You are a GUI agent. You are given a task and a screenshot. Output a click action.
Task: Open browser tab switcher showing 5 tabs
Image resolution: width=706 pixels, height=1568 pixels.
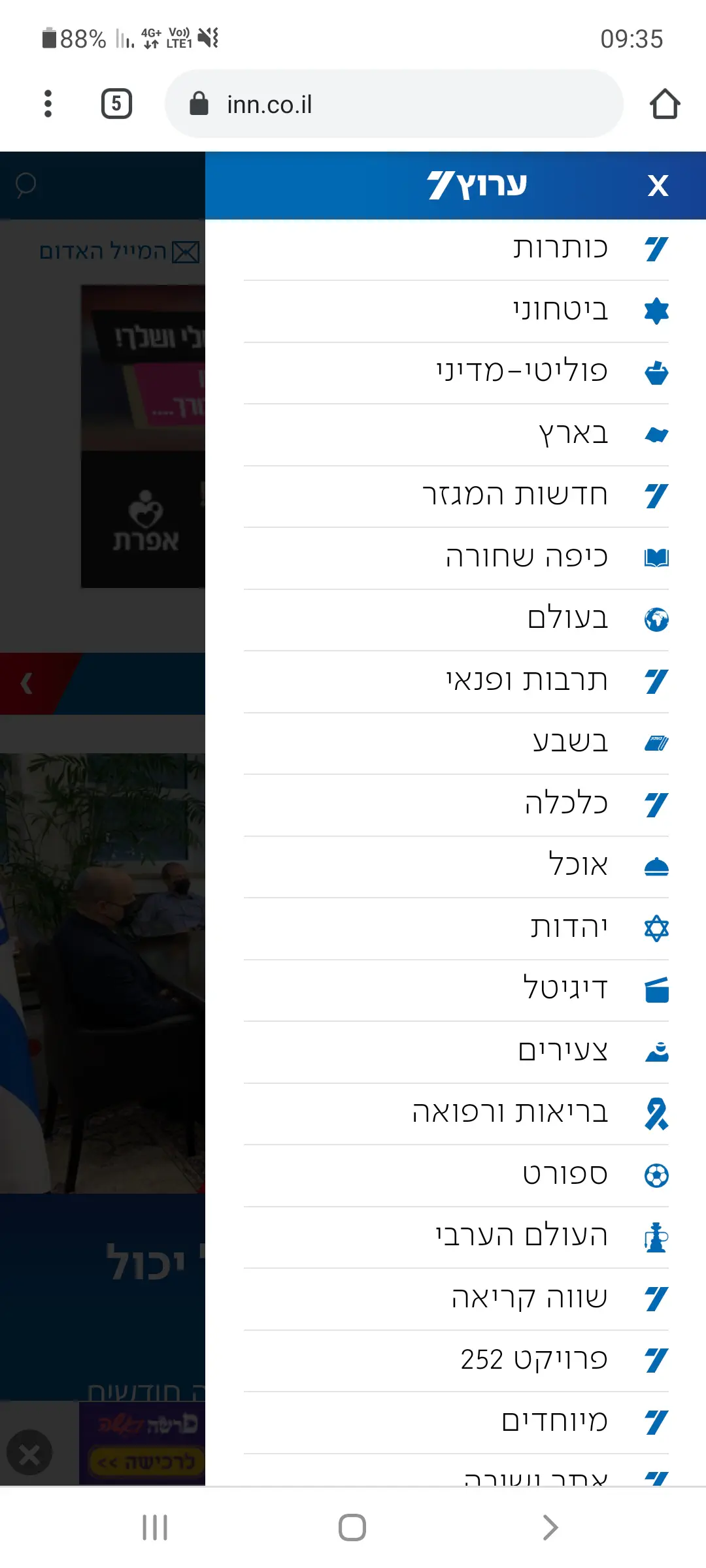(116, 104)
